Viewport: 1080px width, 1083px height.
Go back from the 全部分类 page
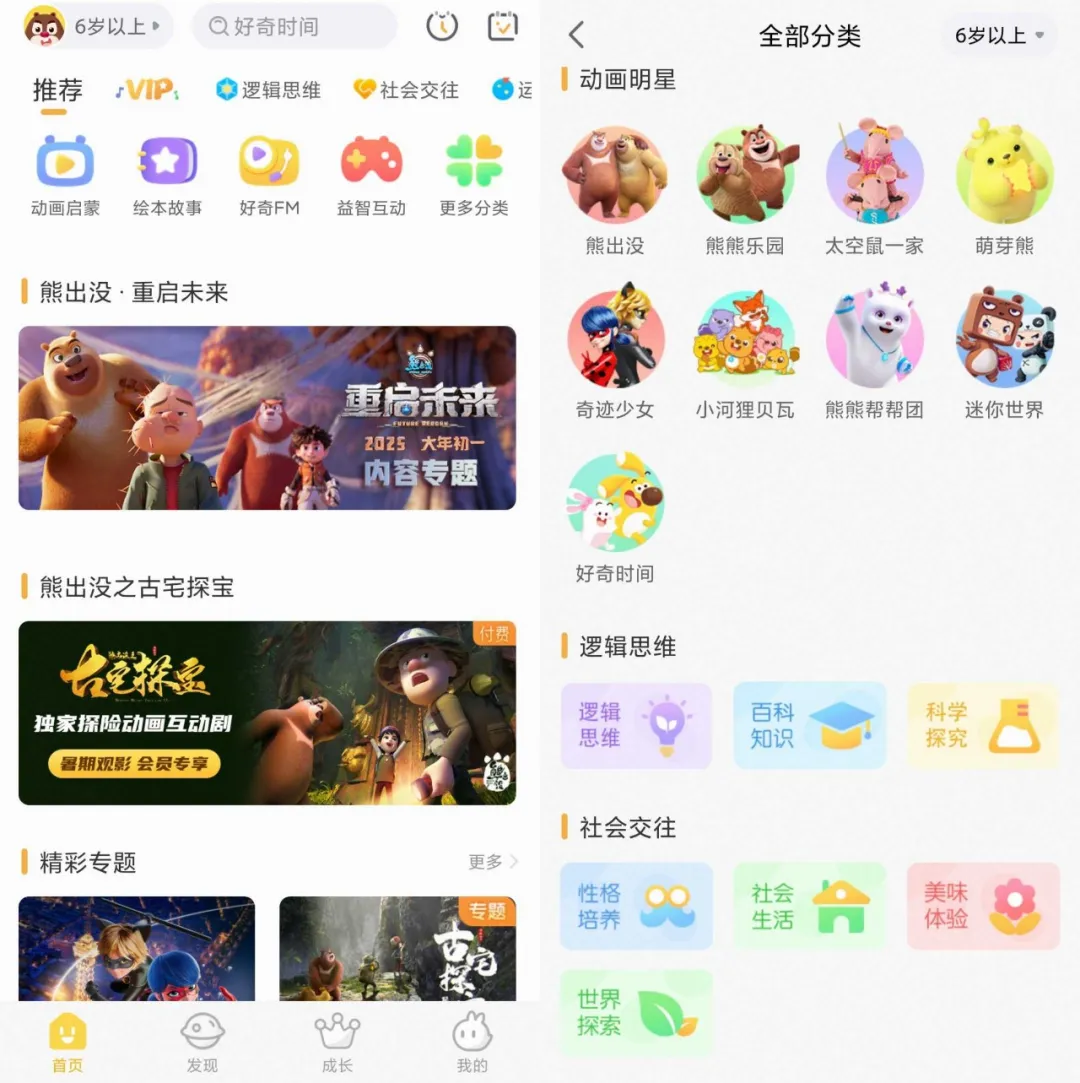coord(576,36)
